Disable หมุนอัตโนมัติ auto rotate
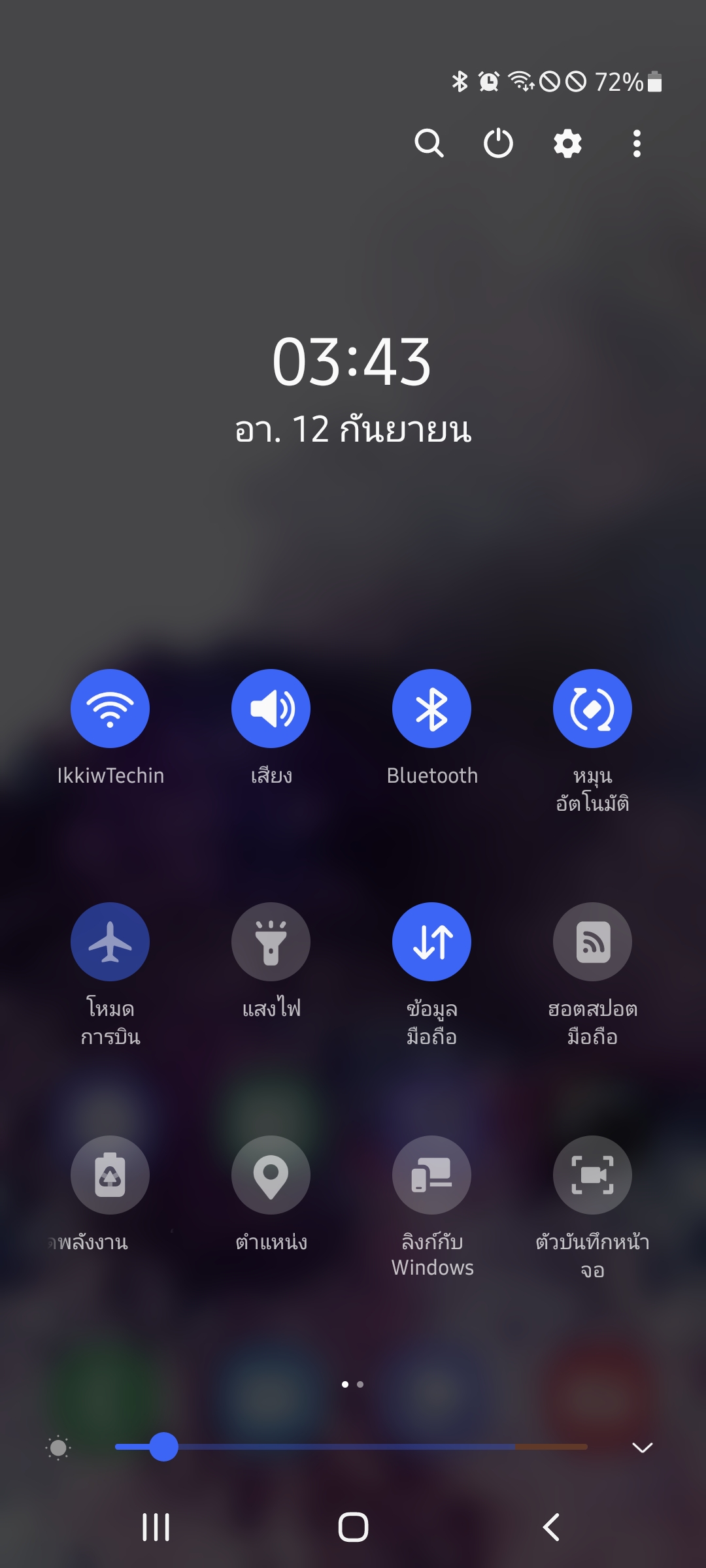 click(592, 708)
